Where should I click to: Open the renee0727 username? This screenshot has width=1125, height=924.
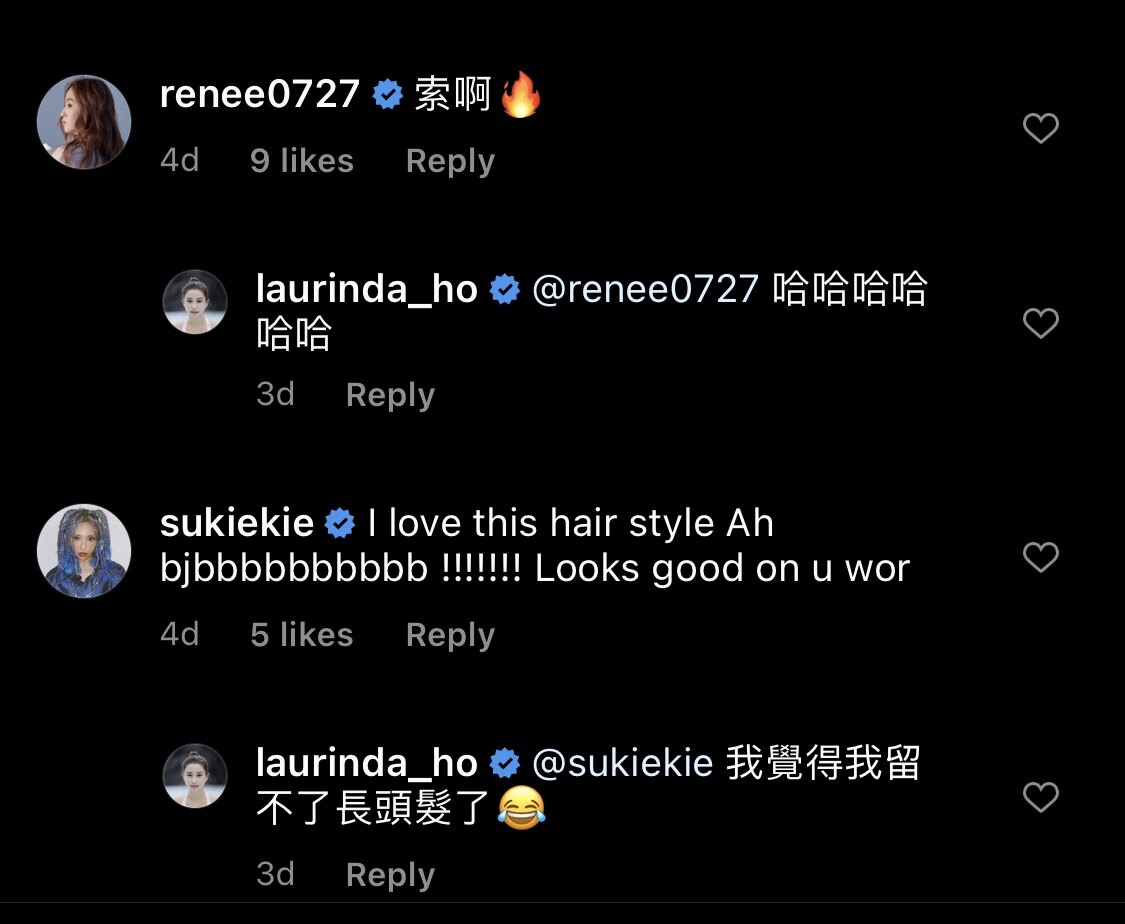click(x=259, y=95)
